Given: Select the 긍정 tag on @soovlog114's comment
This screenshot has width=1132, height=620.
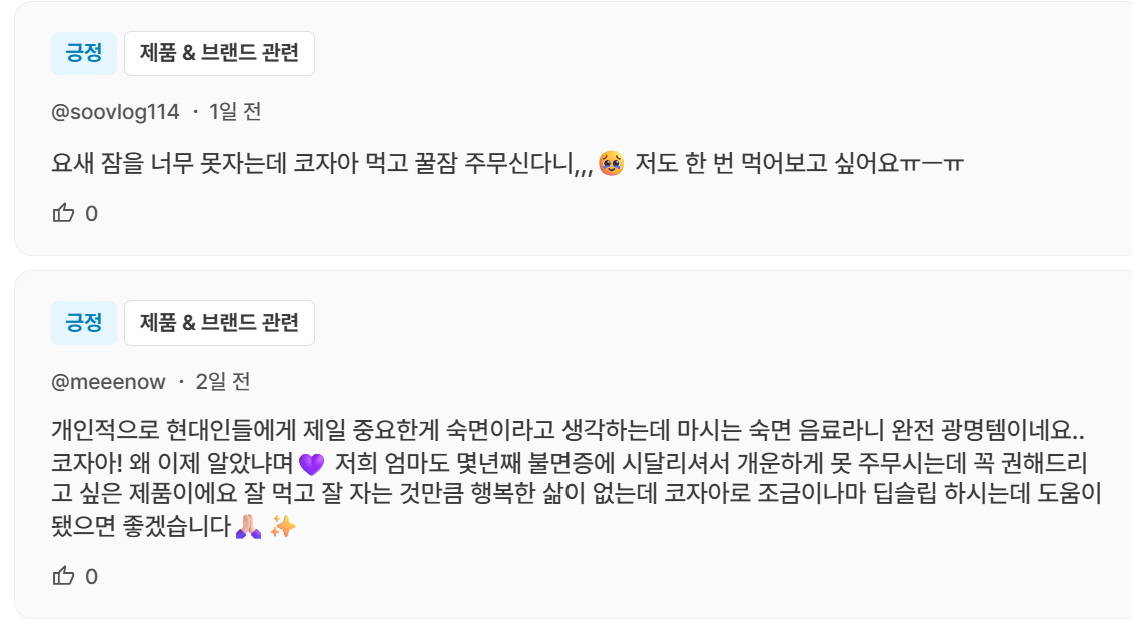Looking at the screenshot, I should coord(84,54).
